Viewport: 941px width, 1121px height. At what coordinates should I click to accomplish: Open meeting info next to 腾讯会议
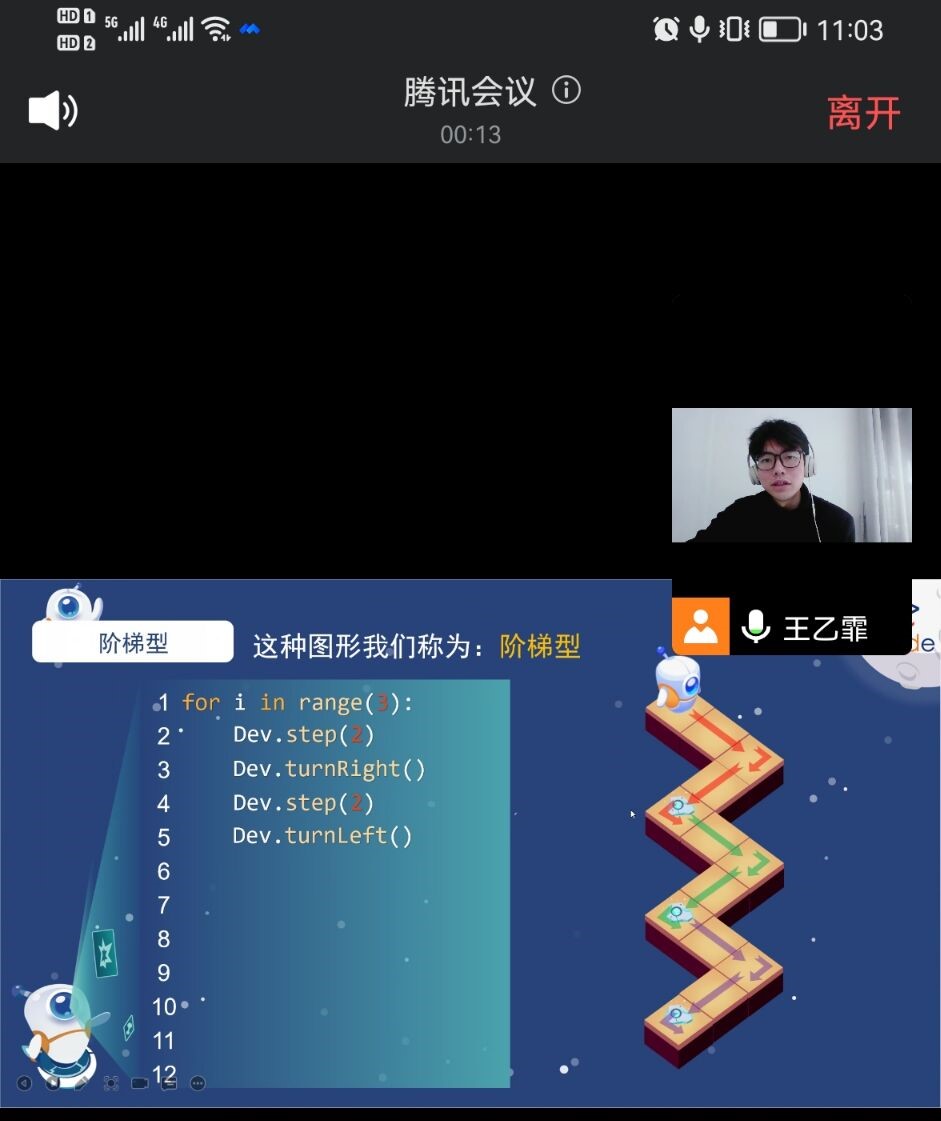(566, 91)
